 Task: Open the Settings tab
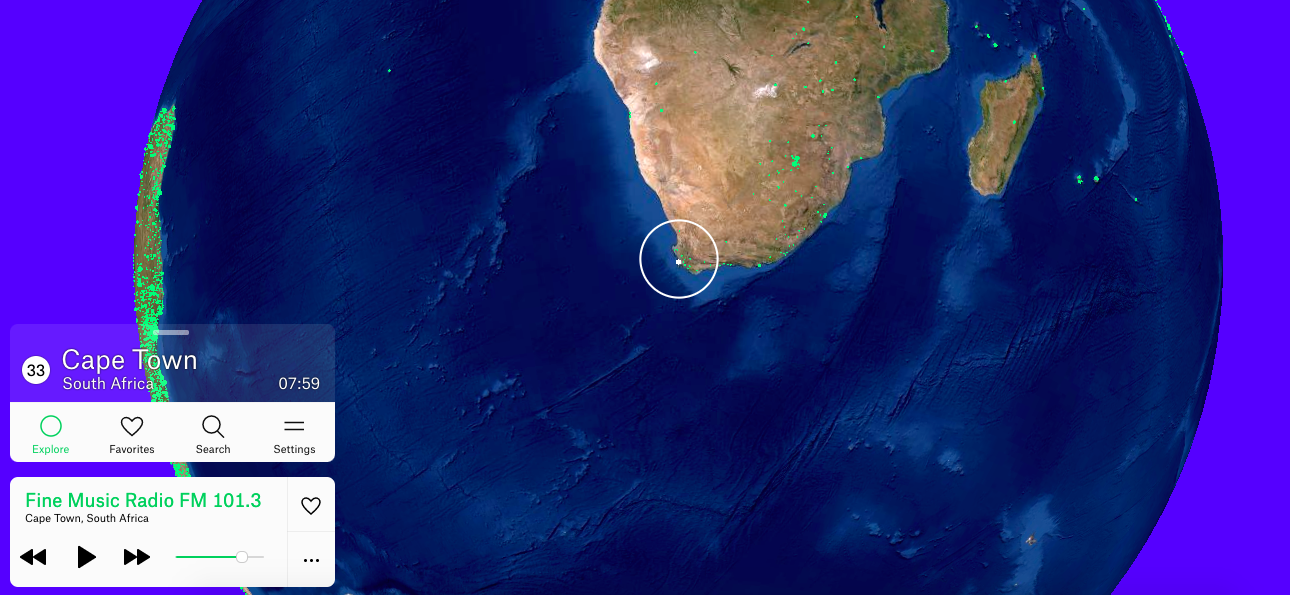coord(294,434)
